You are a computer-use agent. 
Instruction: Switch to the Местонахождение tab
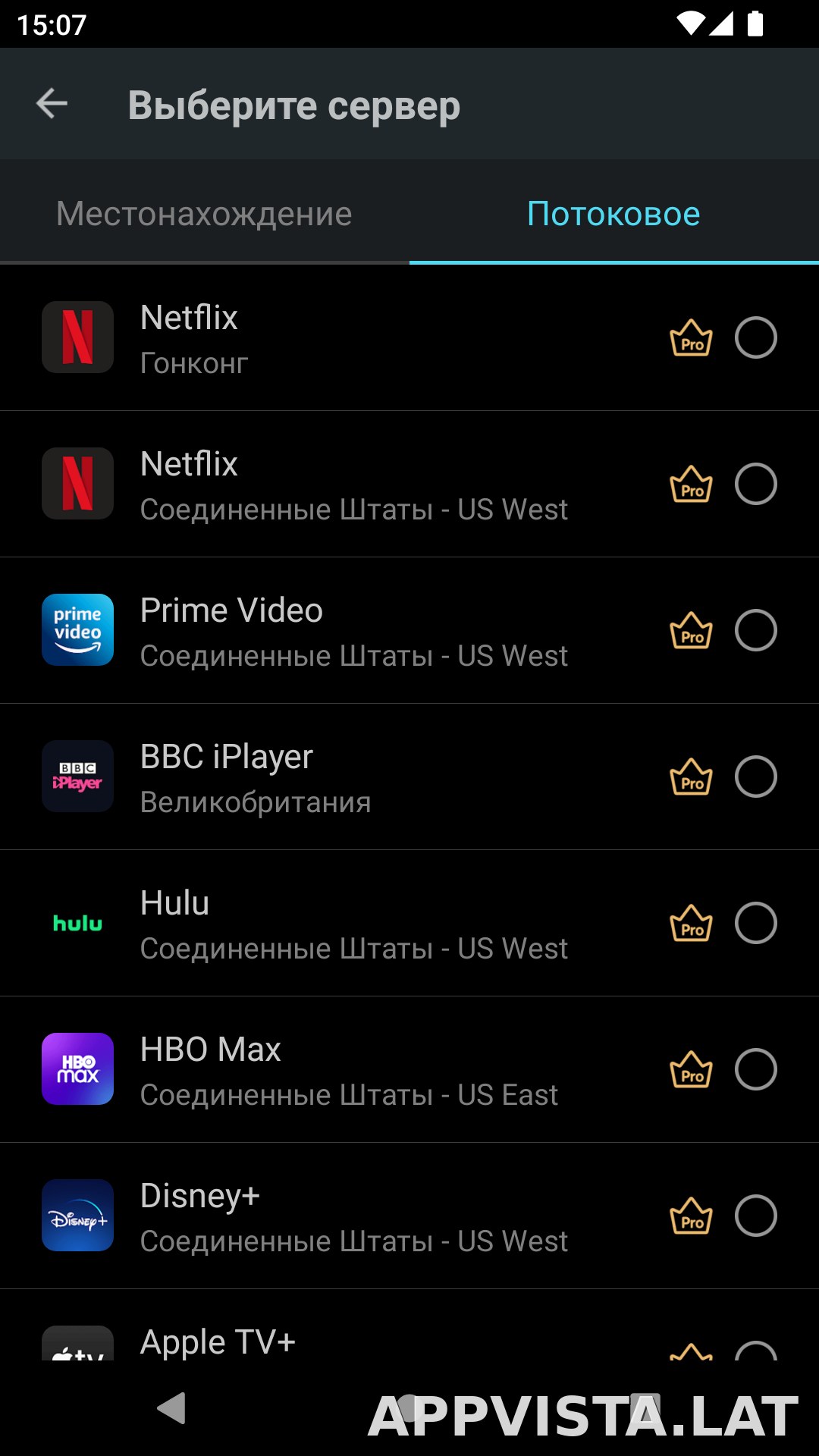pyautogui.click(x=205, y=213)
